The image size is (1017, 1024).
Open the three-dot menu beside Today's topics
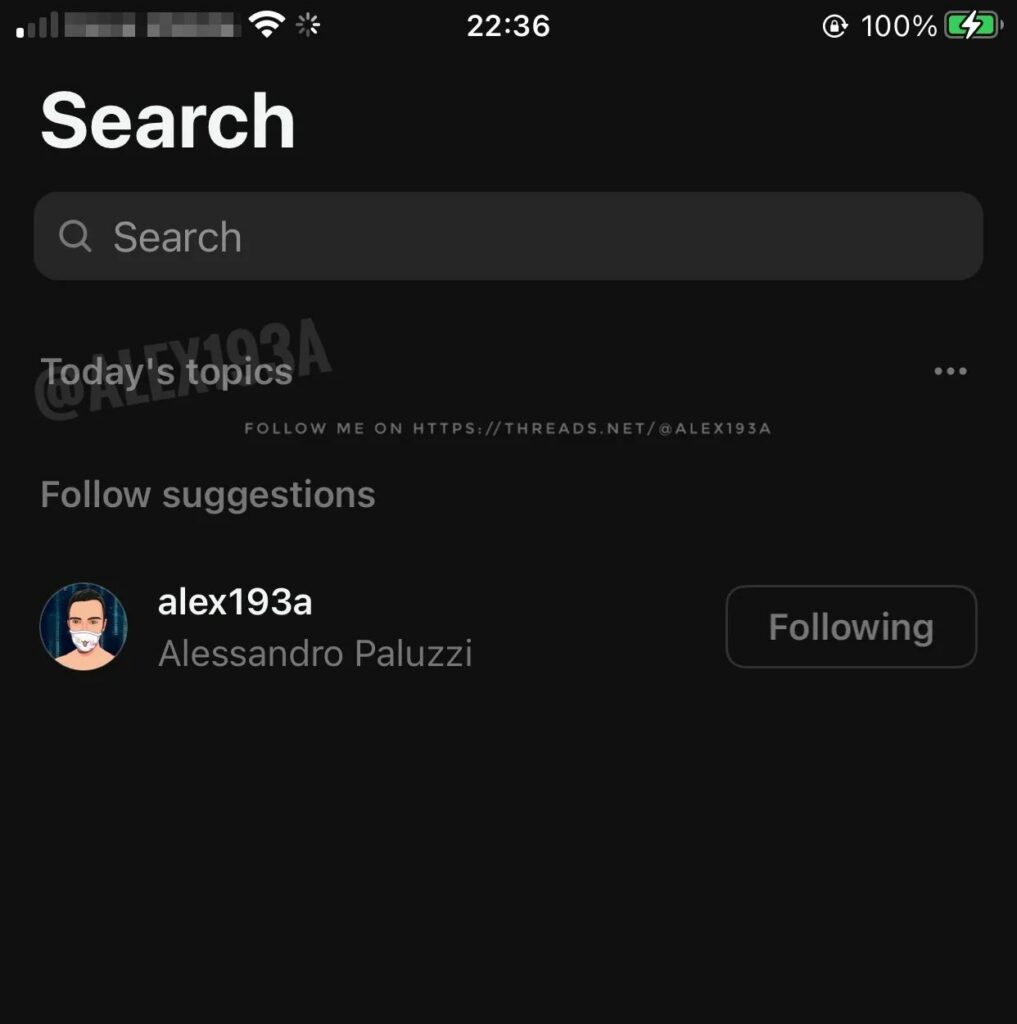[x=949, y=371]
